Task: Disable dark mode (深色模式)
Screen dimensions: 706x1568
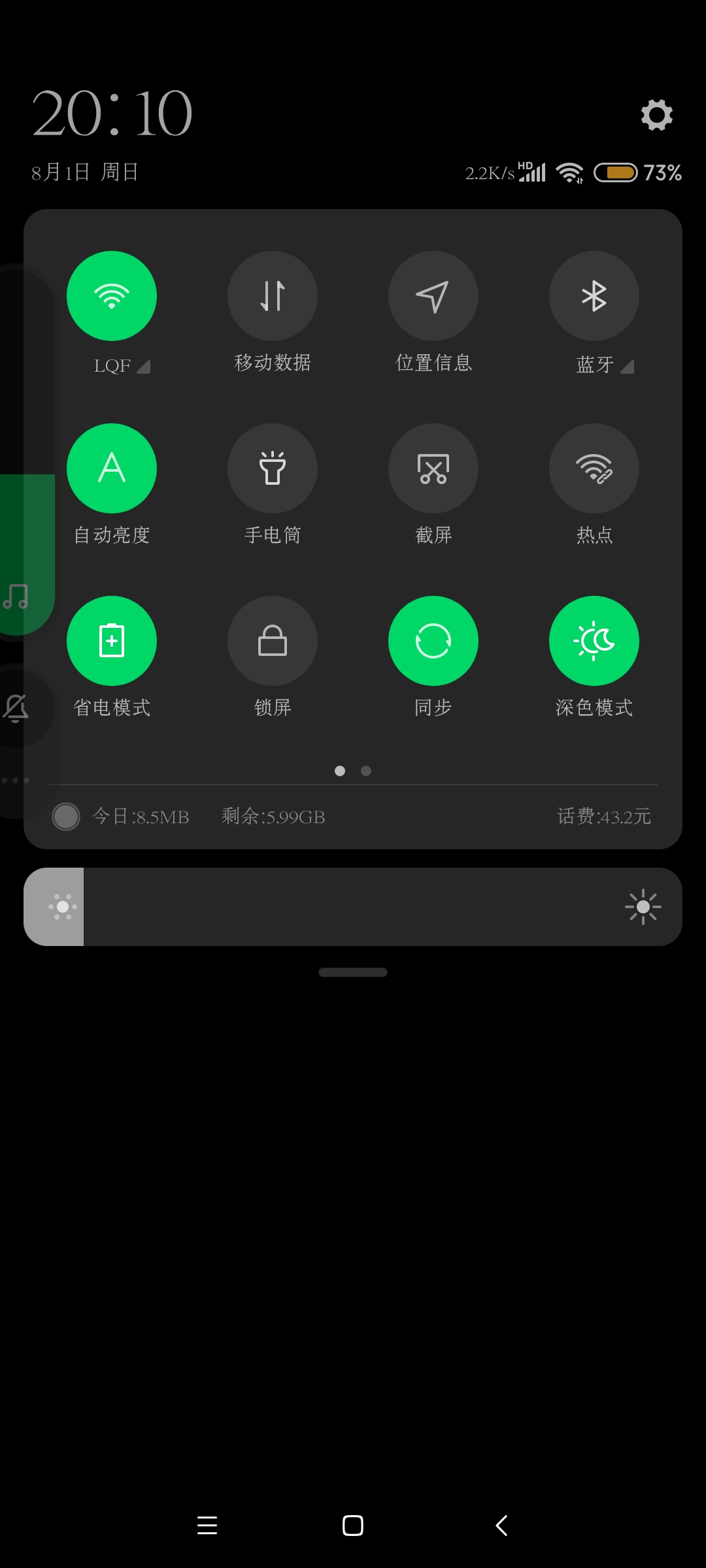Action: point(594,641)
